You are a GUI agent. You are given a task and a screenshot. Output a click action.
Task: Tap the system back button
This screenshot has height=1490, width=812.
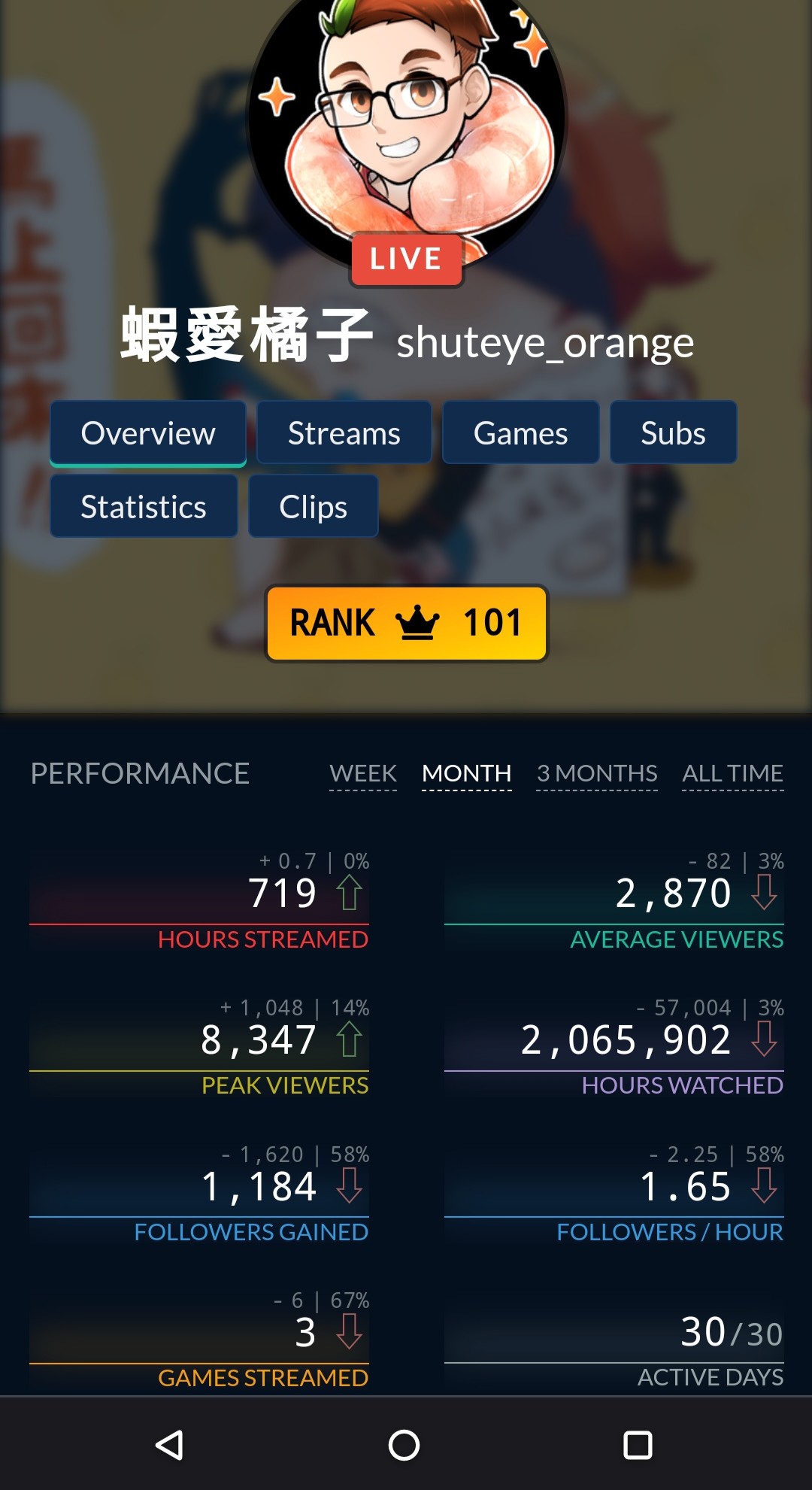tap(170, 1444)
